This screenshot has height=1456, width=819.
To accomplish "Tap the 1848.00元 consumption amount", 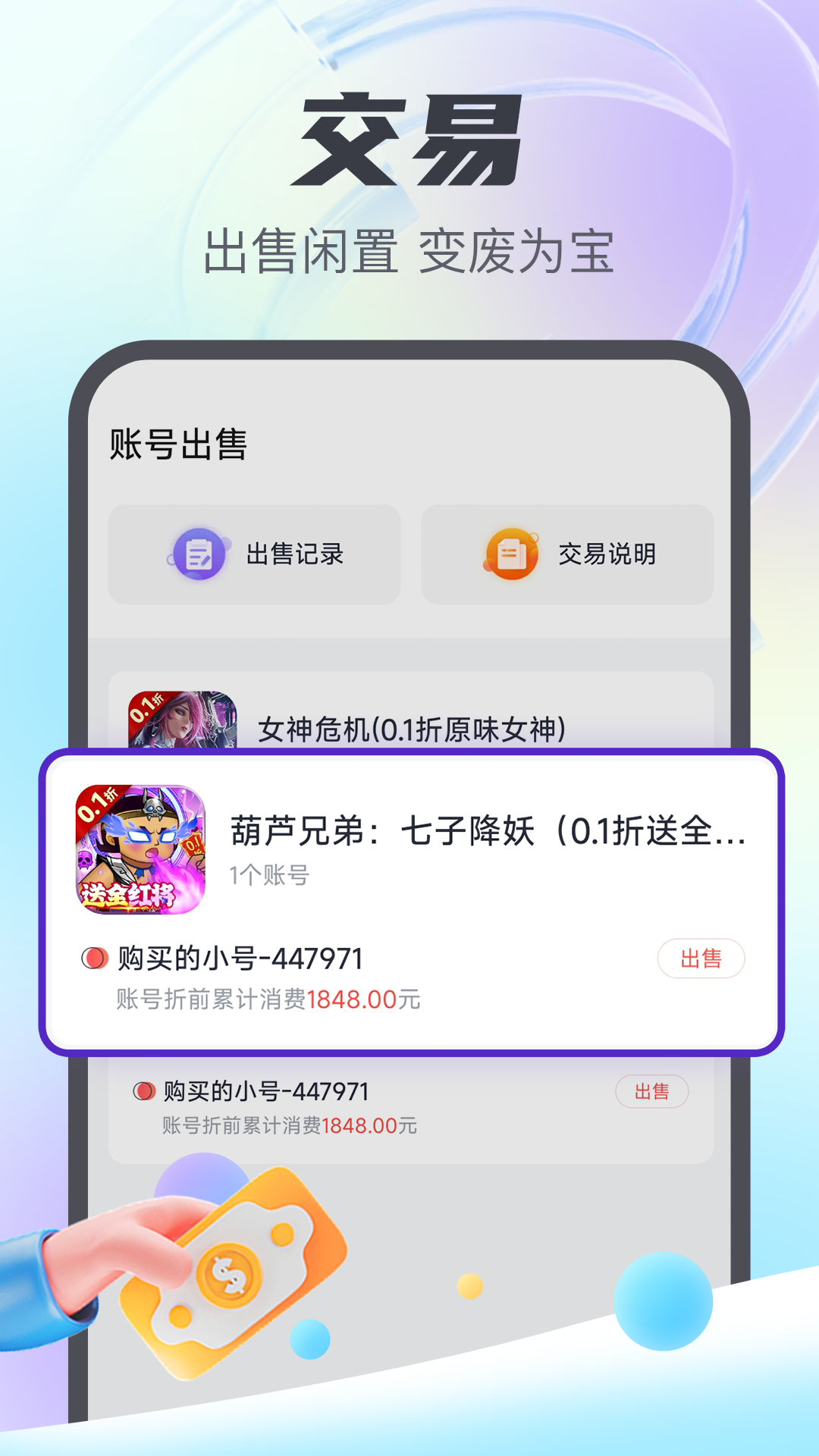I will pyautogui.click(x=369, y=999).
